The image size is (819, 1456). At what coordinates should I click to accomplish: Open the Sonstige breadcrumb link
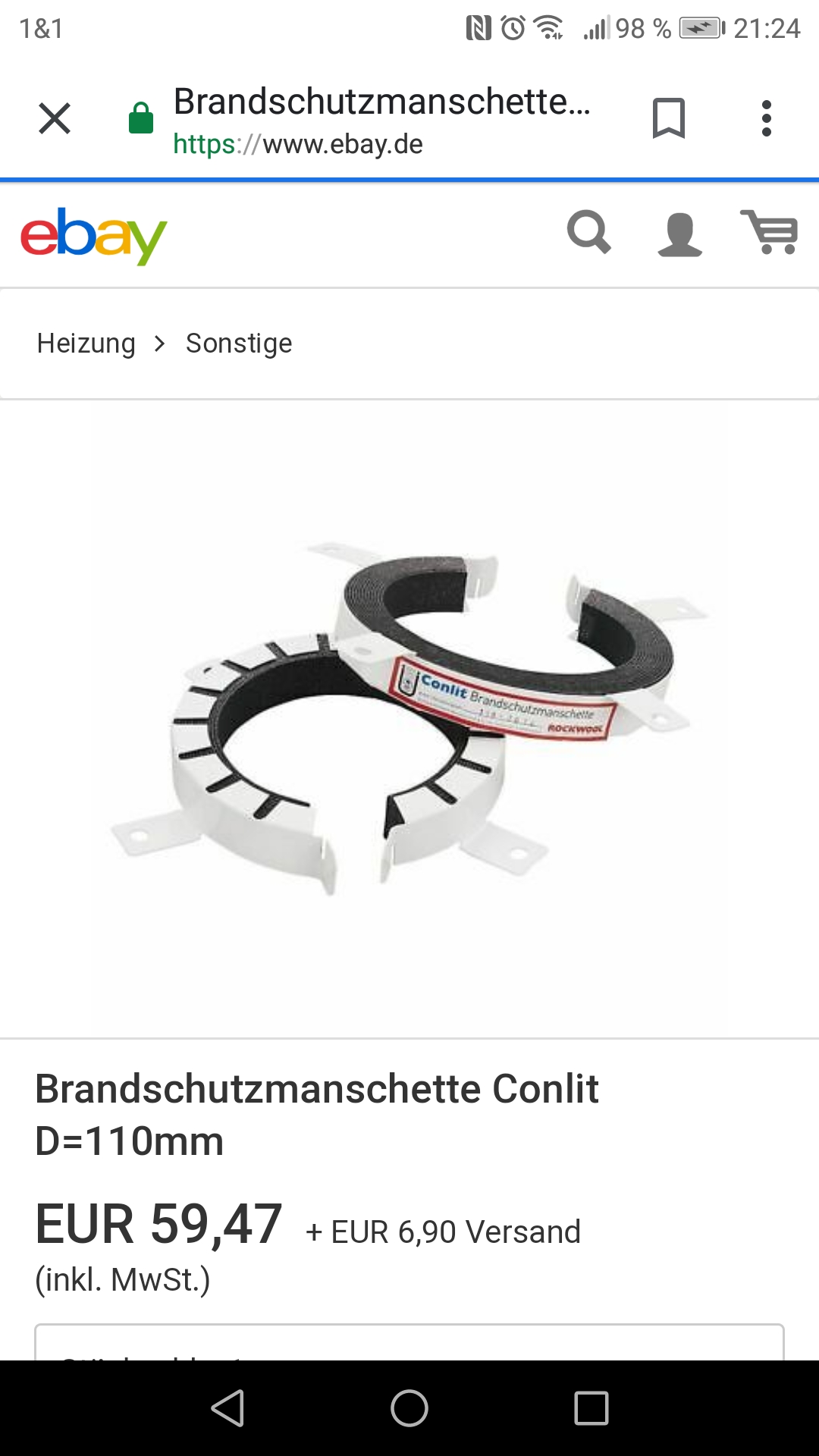point(239,344)
